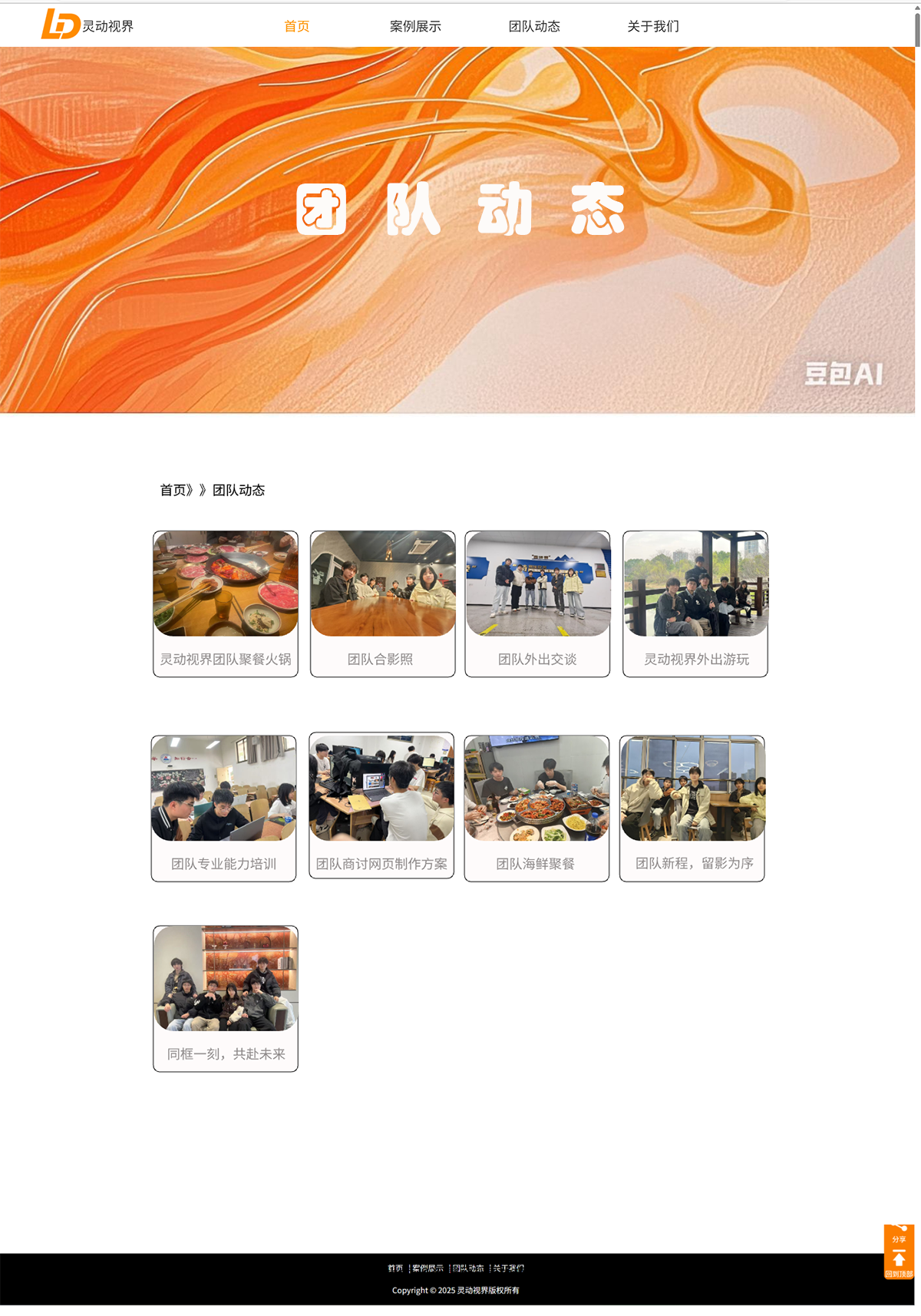The height and width of the screenshot is (1316, 921).
Task: Open footer link 关于我们
Action: coord(508,1268)
